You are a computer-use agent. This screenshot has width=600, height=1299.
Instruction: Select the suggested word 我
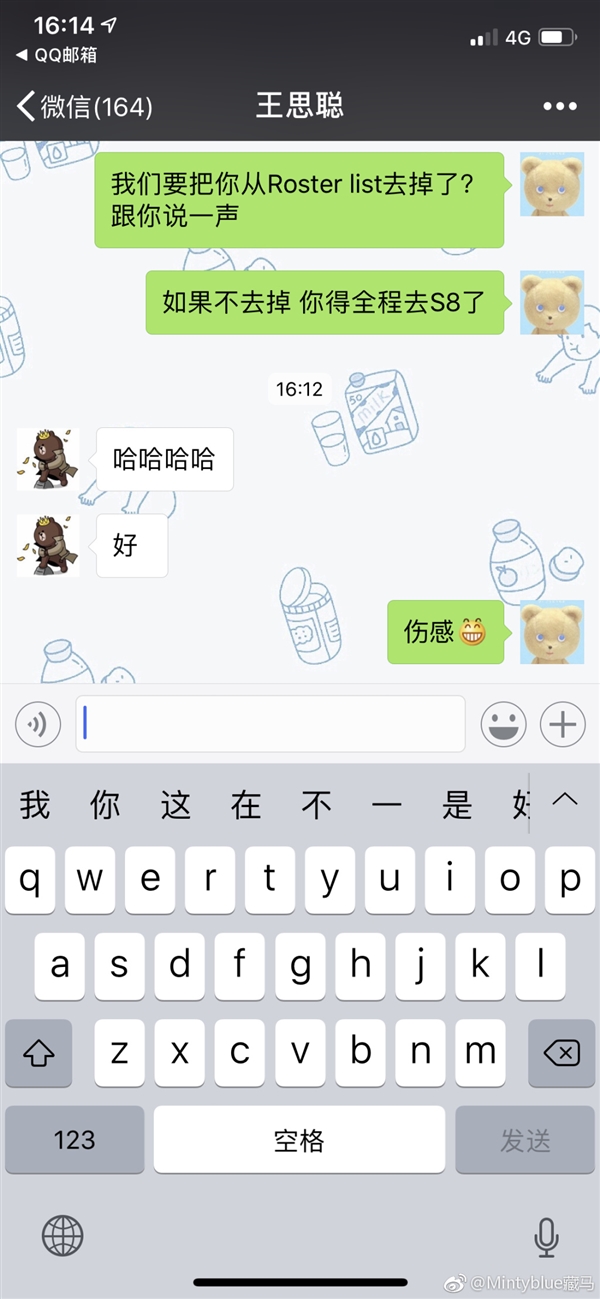[35, 804]
